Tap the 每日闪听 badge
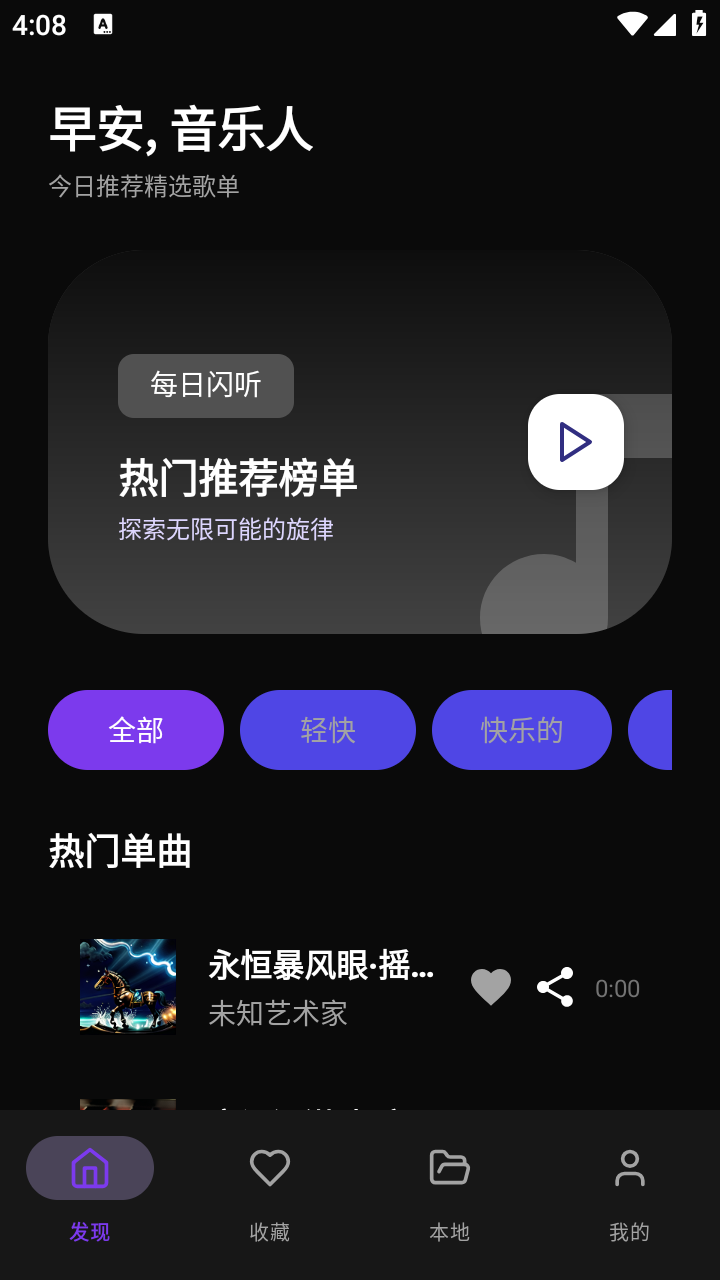 205,385
